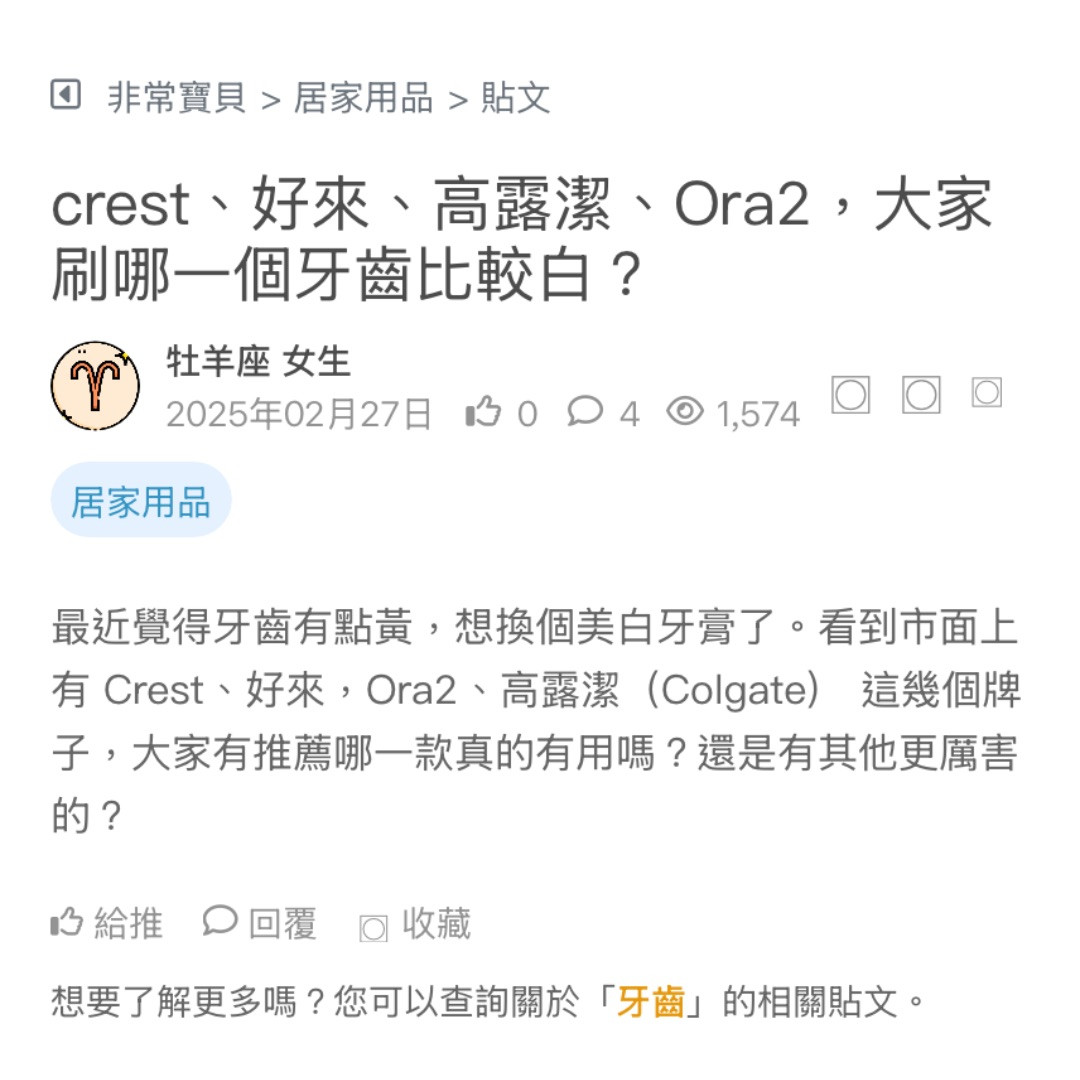Tap the second share icon in header
Screen dimensions: 1080x1080
(x=921, y=396)
